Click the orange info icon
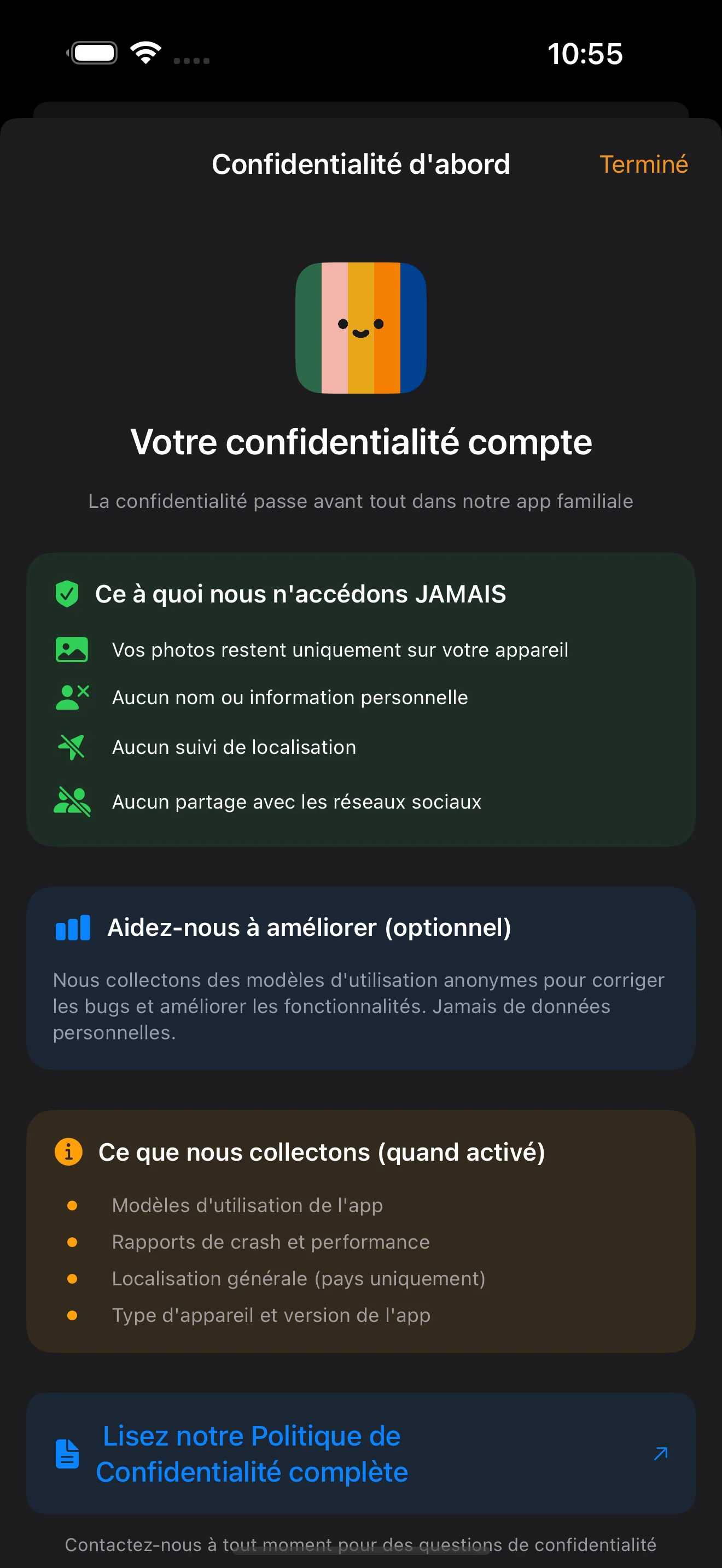 click(x=68, y=1151)
